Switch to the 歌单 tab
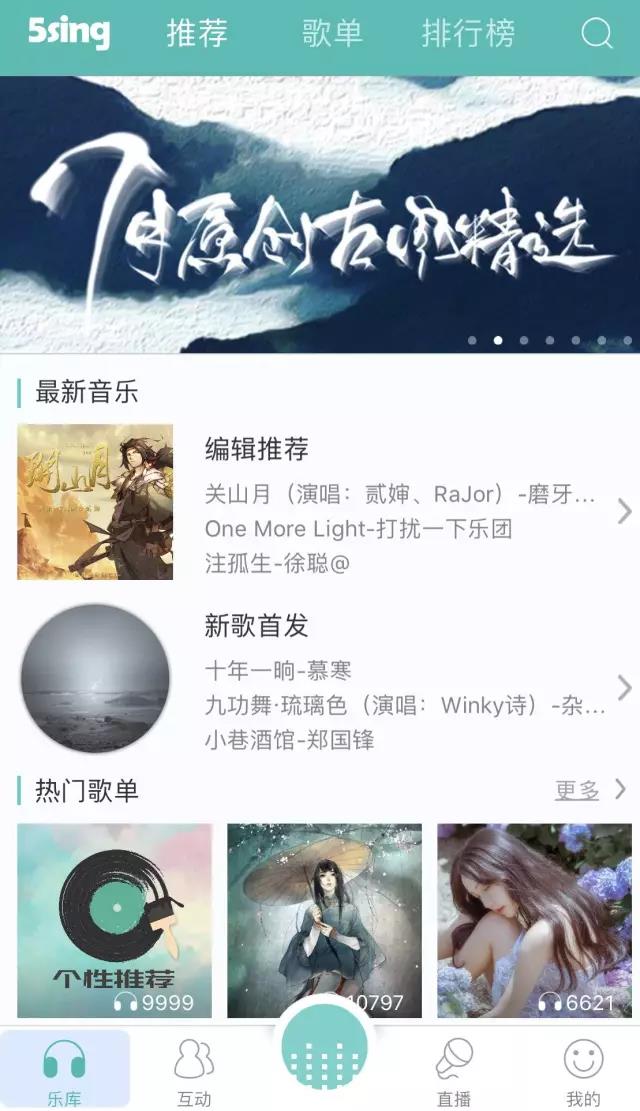 (x=332, y=34)
